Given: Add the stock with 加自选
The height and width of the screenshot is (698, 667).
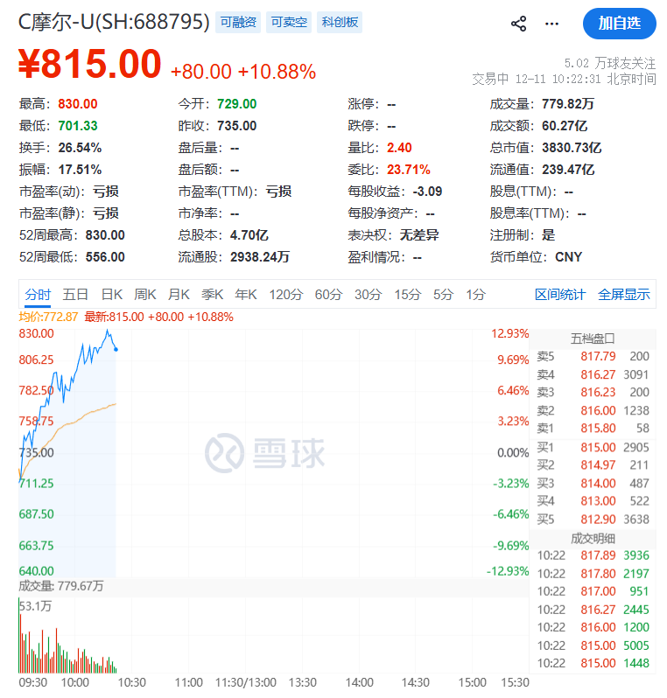Looking at the screenshot, I should click(619, 23).
